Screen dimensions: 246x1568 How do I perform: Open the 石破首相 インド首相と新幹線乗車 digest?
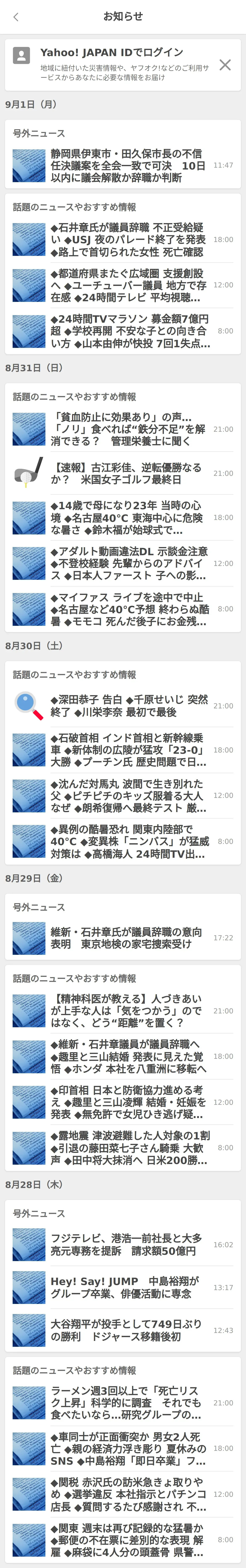coord(128,750)
